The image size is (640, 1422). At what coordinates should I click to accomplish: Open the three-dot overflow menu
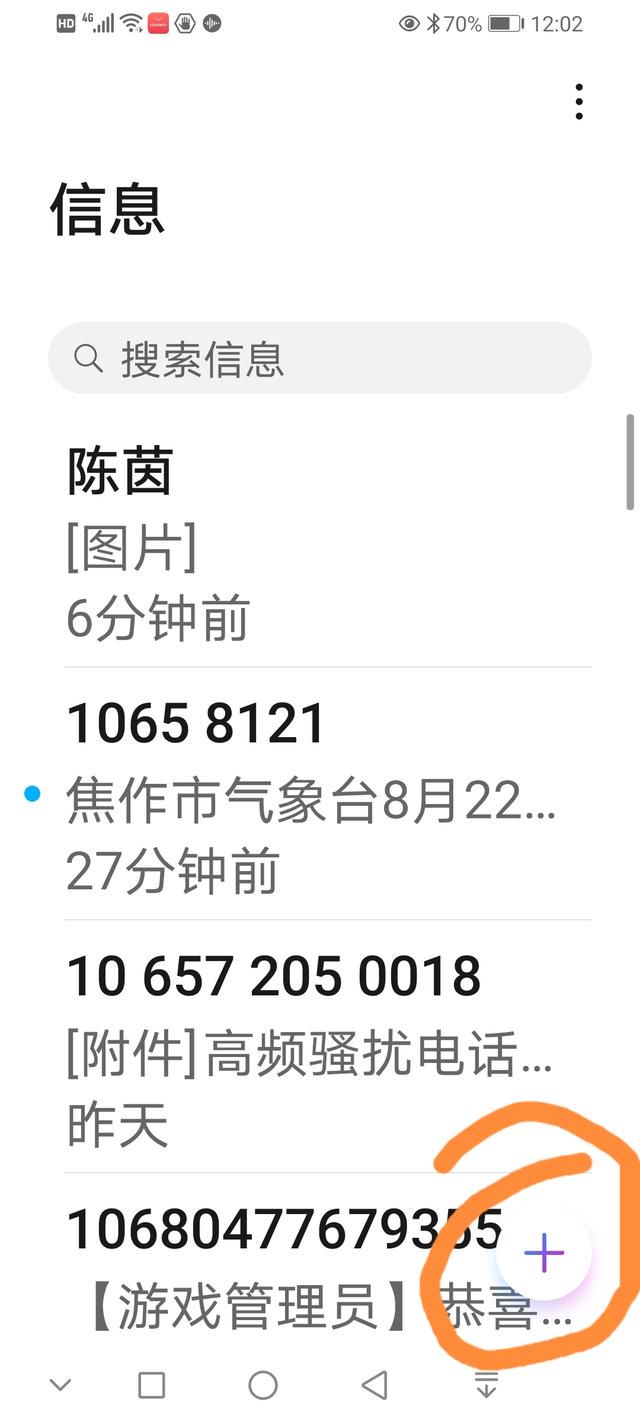(579, 102)
